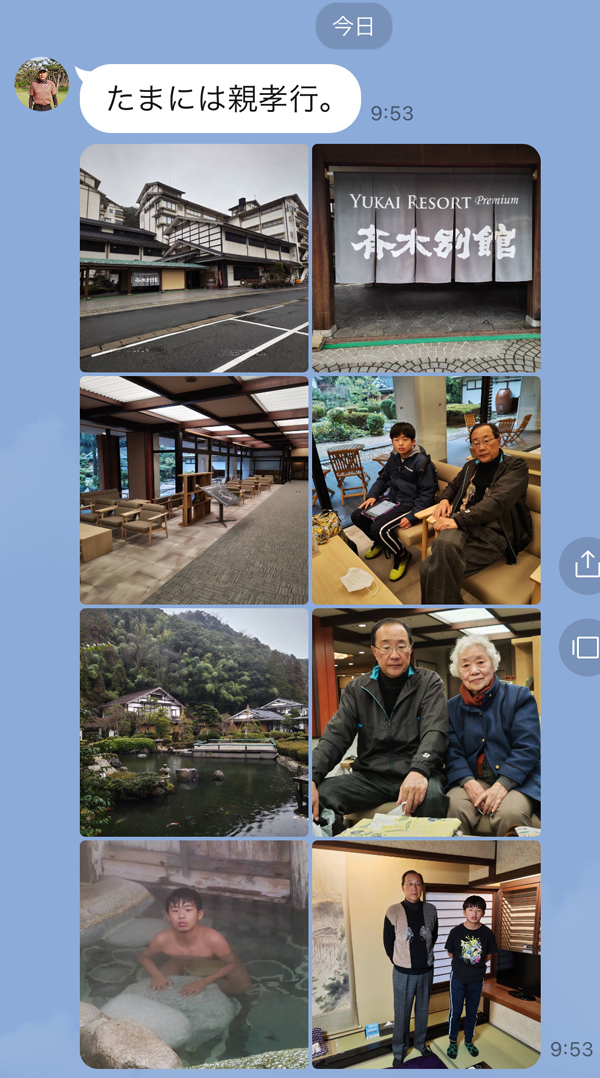Open the photo of boy and man on sofa
600x1078 pixels.
click(426, 490)
